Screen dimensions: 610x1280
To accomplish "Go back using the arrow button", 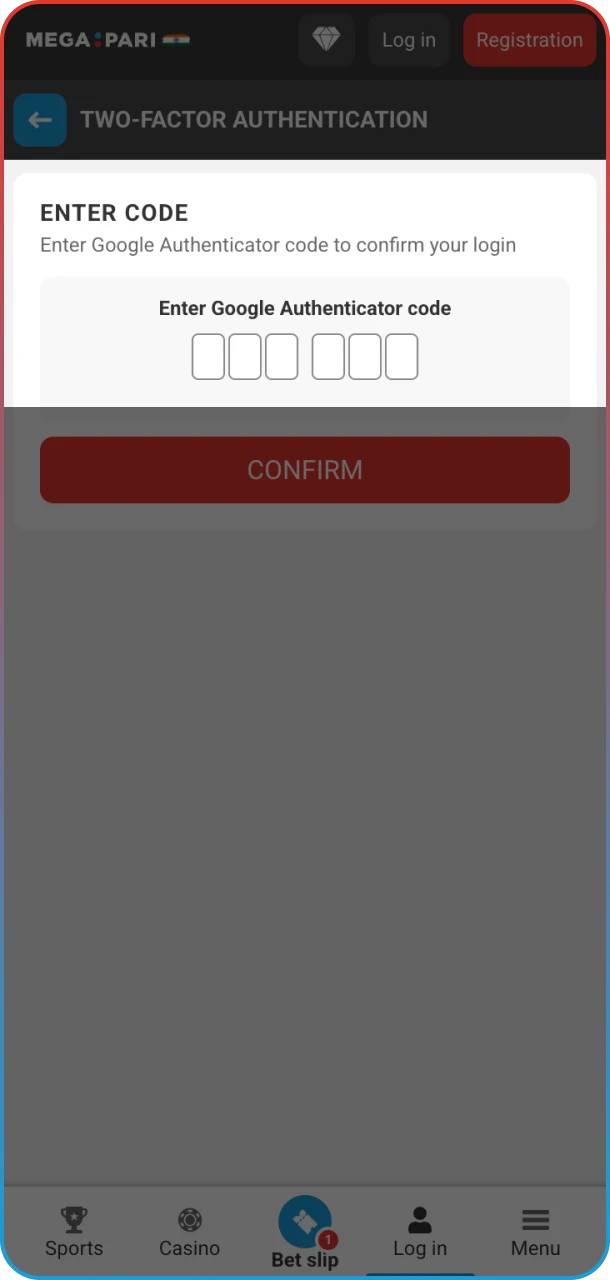I will pyautogui.click(x=40, y=120).
